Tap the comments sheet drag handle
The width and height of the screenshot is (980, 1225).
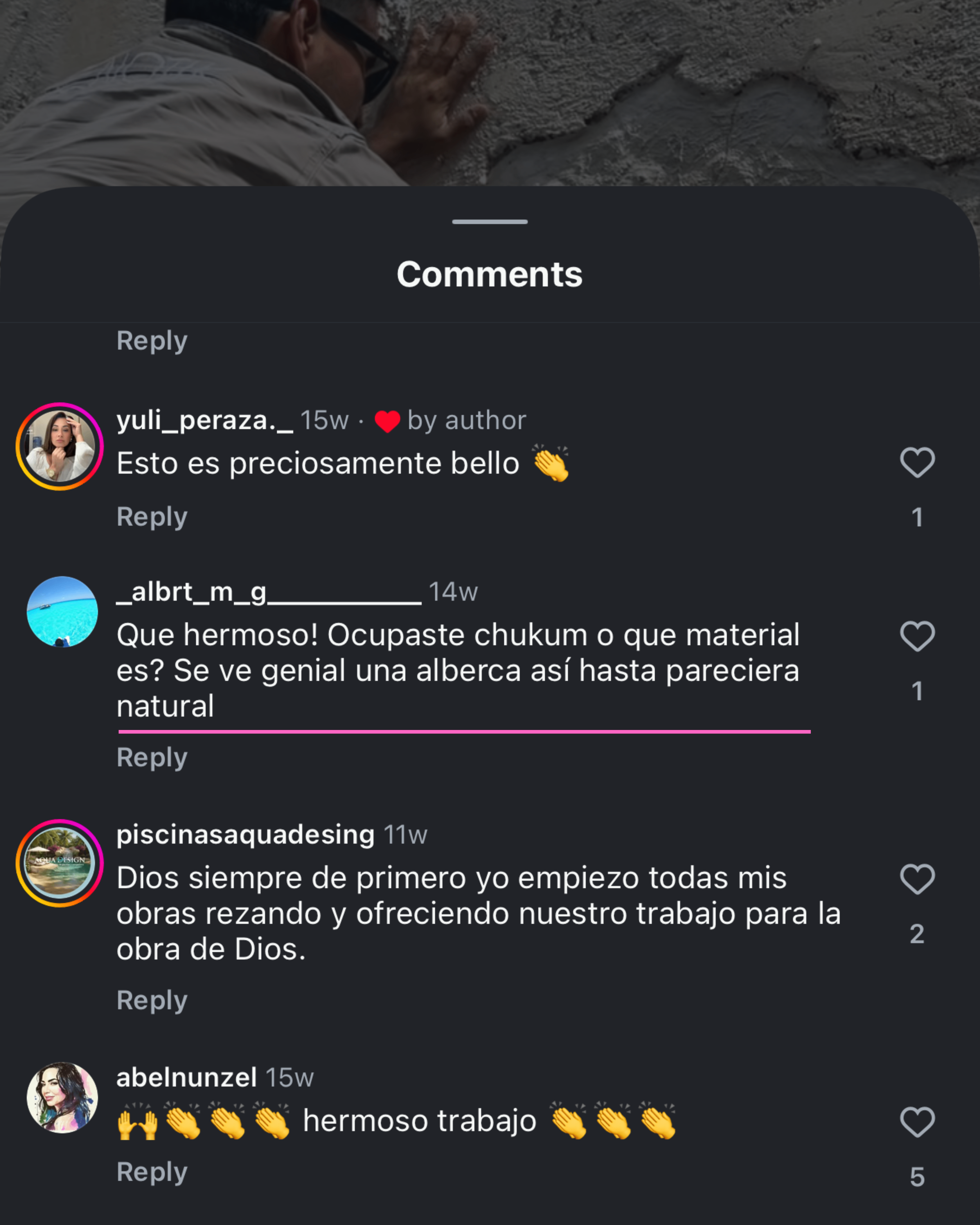click(490, 222)
